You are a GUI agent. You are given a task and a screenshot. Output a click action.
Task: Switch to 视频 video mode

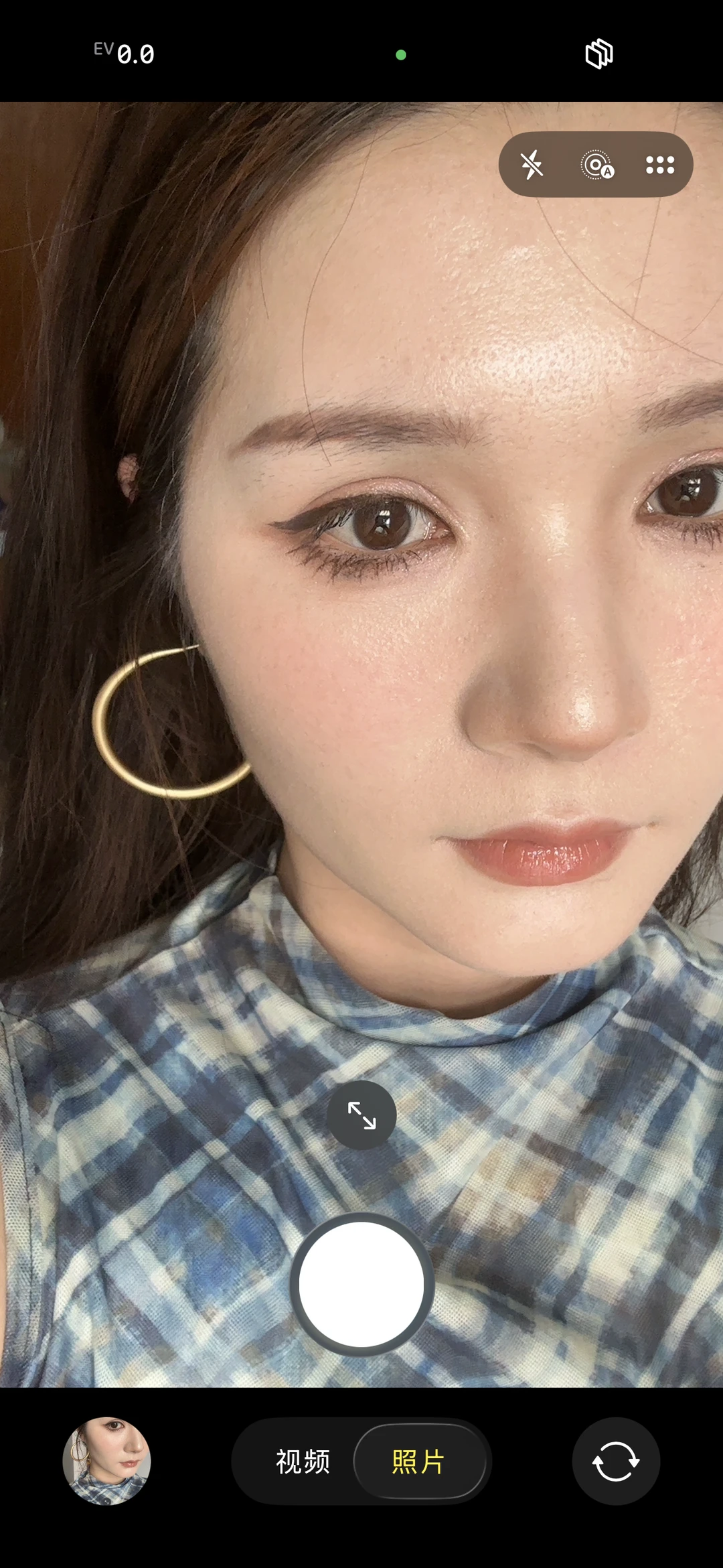pos(303,1462)
